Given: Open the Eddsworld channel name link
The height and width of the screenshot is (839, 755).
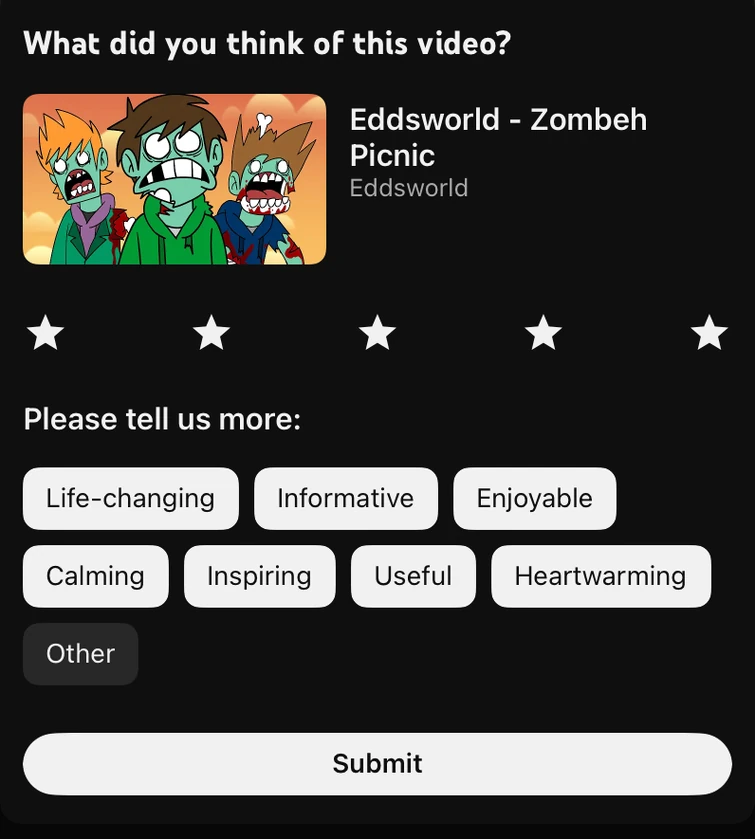Looking at the screenshot, I should click(x=409, y=187).
